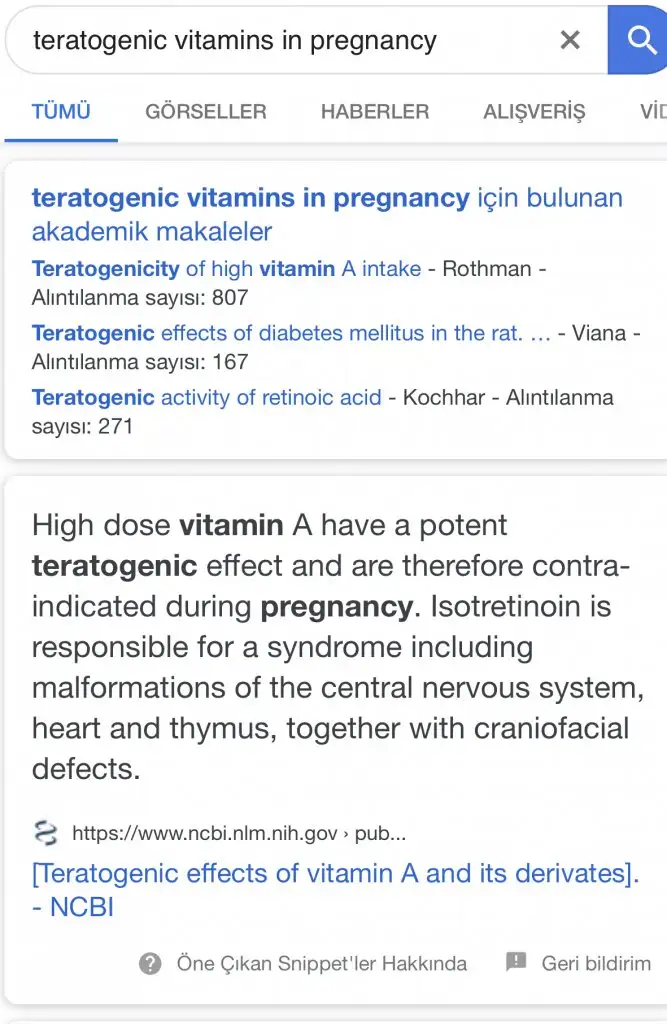Switch to the HABERLER tab
The image size is (667, 1024).
click(x=375, y=112)
